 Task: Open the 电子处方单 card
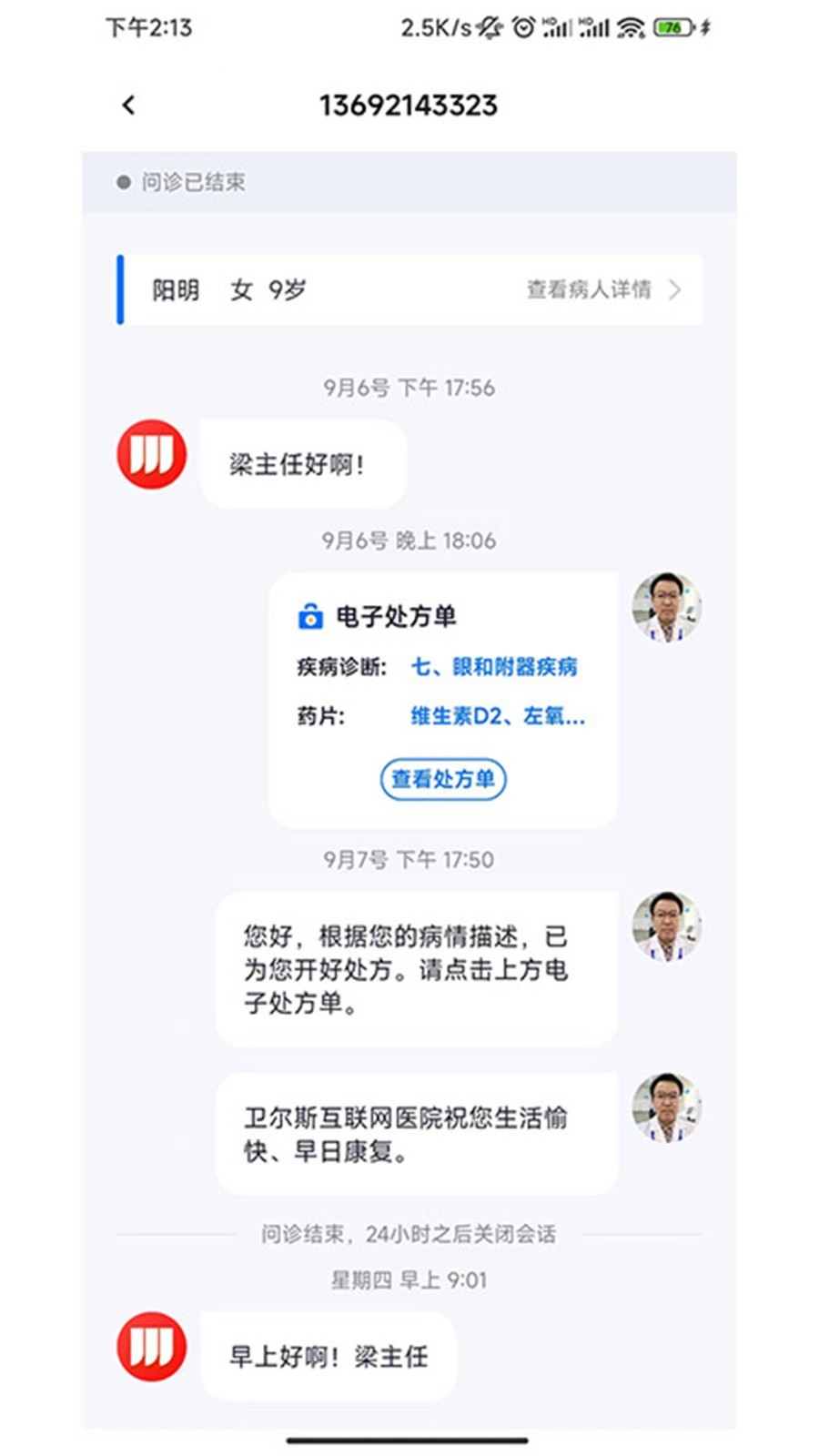point(442,699)
